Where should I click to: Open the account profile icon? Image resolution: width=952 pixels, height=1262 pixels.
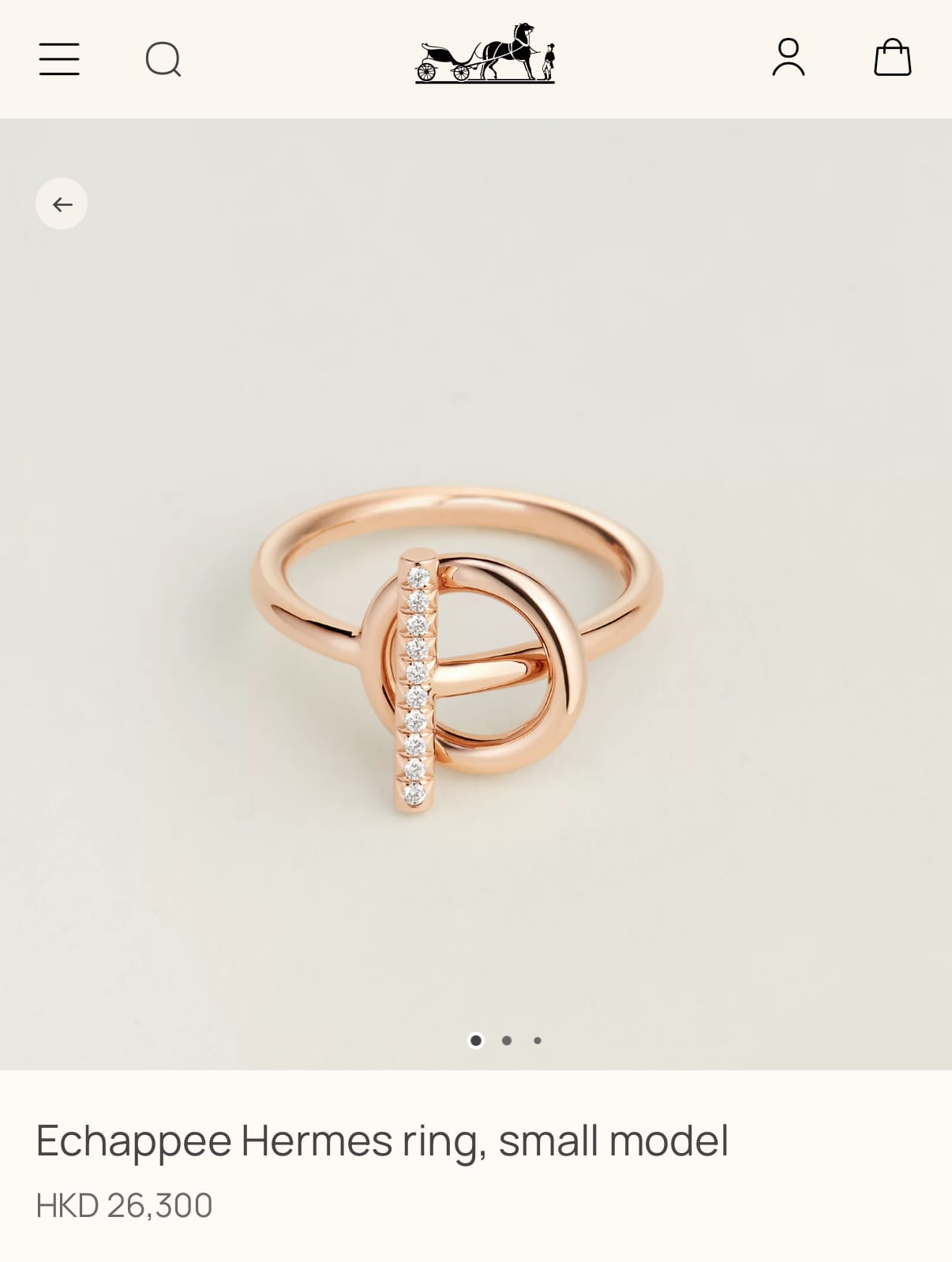point(788,58)
